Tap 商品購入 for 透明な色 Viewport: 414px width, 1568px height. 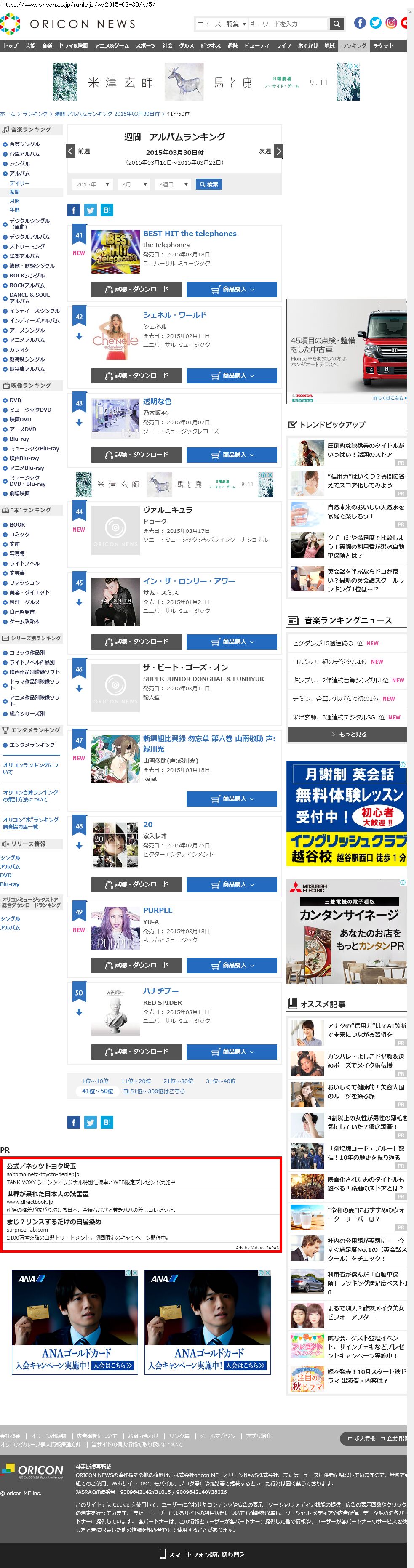pos(231,455)
